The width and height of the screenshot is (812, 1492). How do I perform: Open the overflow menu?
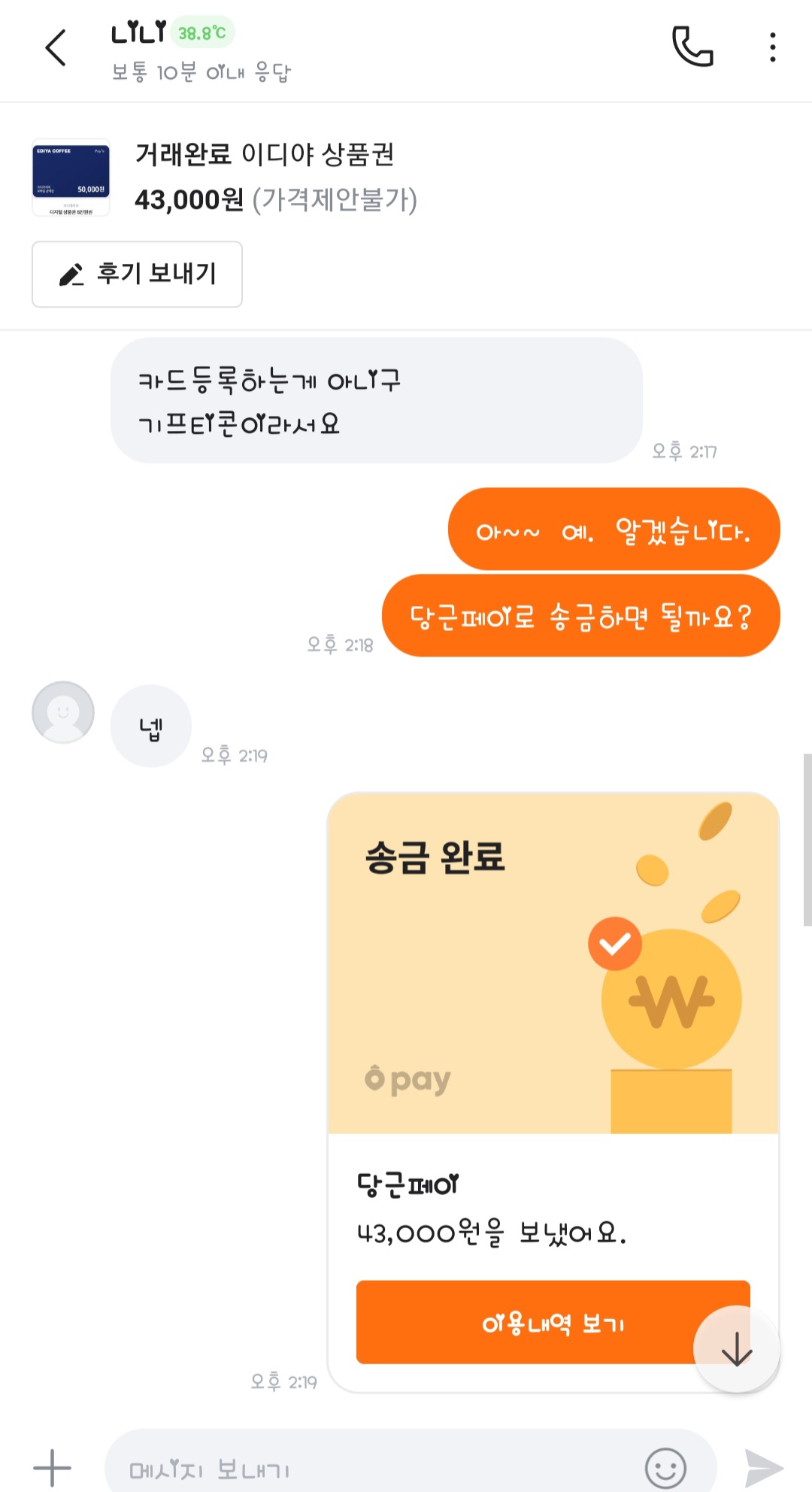click(772, 47)
